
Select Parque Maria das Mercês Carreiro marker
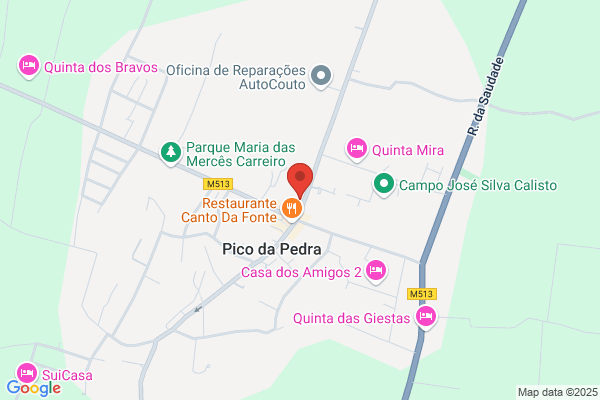click(x=171, y=152)
